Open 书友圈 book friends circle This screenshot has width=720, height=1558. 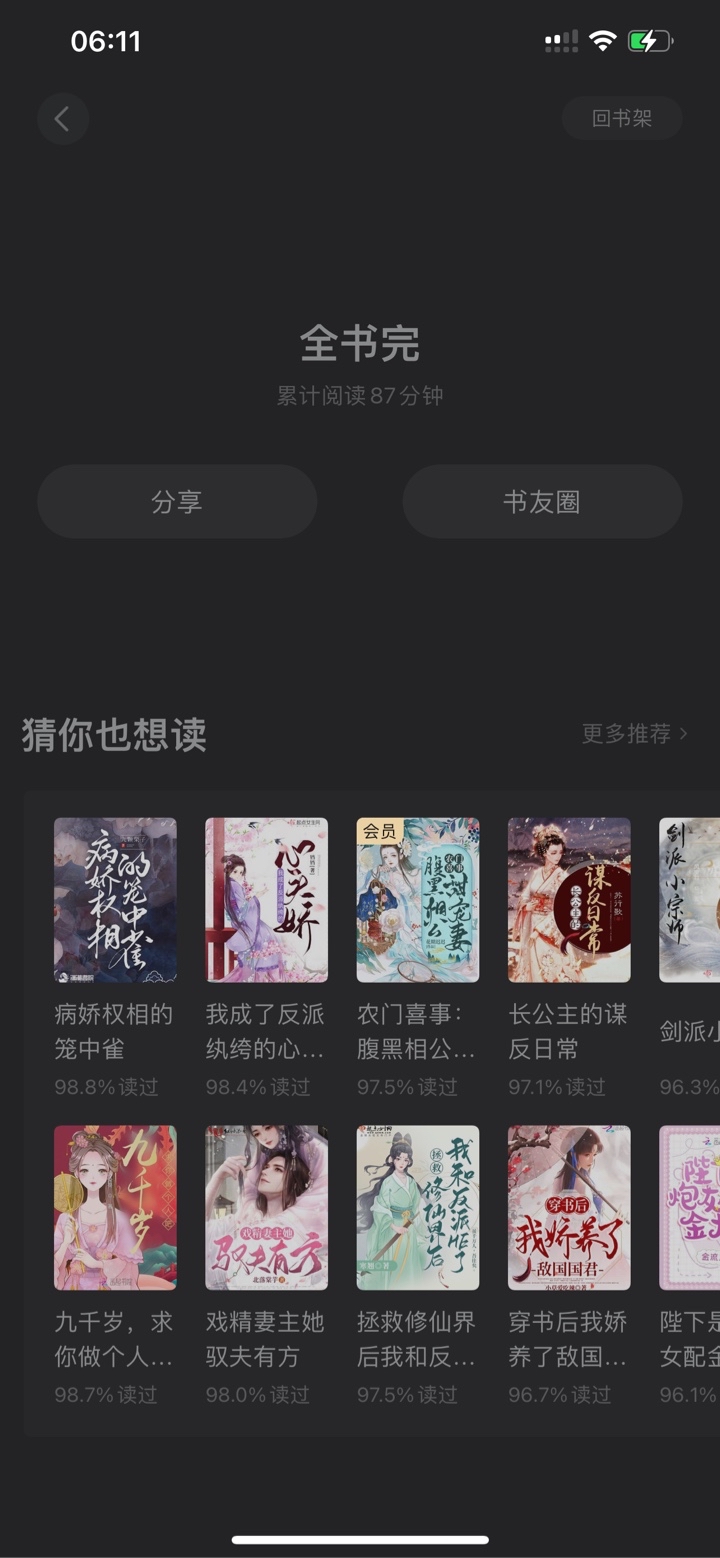(542, 501)
